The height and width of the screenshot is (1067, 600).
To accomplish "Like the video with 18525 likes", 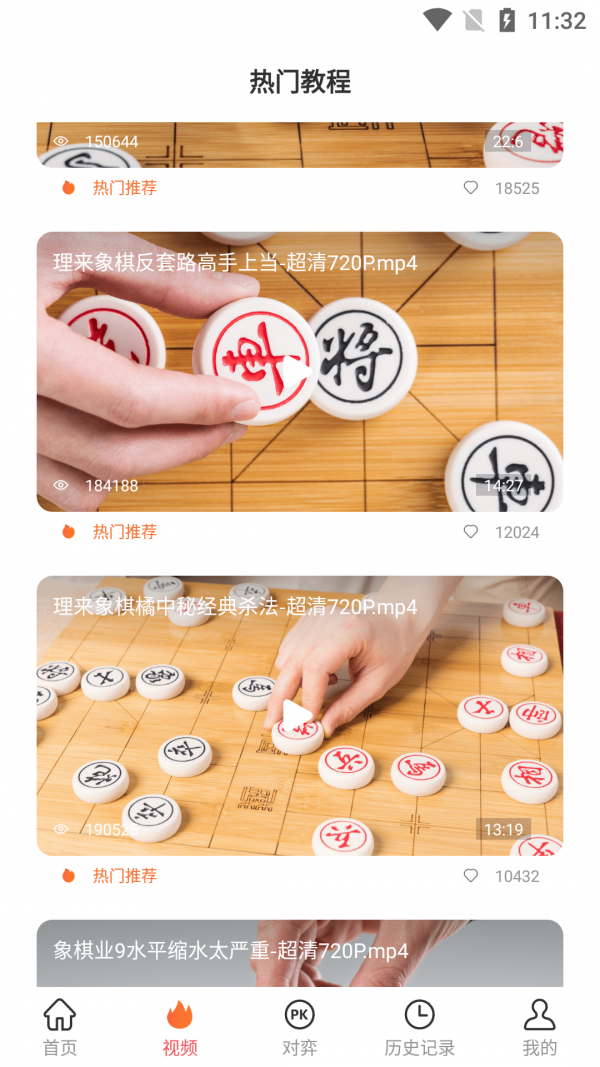I will [471, 188].
